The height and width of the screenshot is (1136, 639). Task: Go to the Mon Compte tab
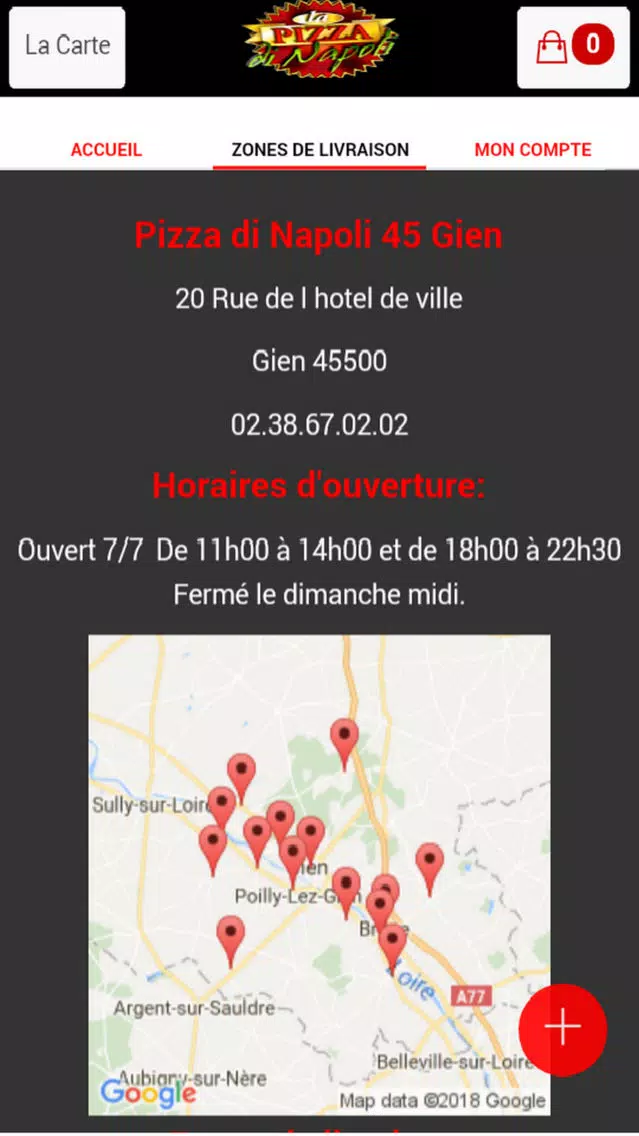532,150
